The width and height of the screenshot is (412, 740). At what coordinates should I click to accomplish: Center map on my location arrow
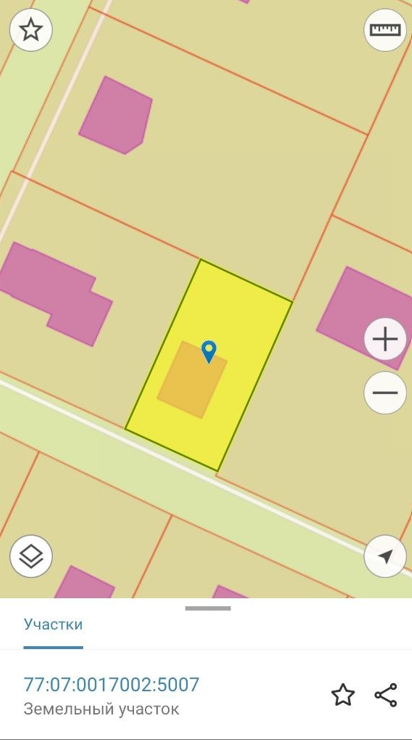click(x=385, y=556)
